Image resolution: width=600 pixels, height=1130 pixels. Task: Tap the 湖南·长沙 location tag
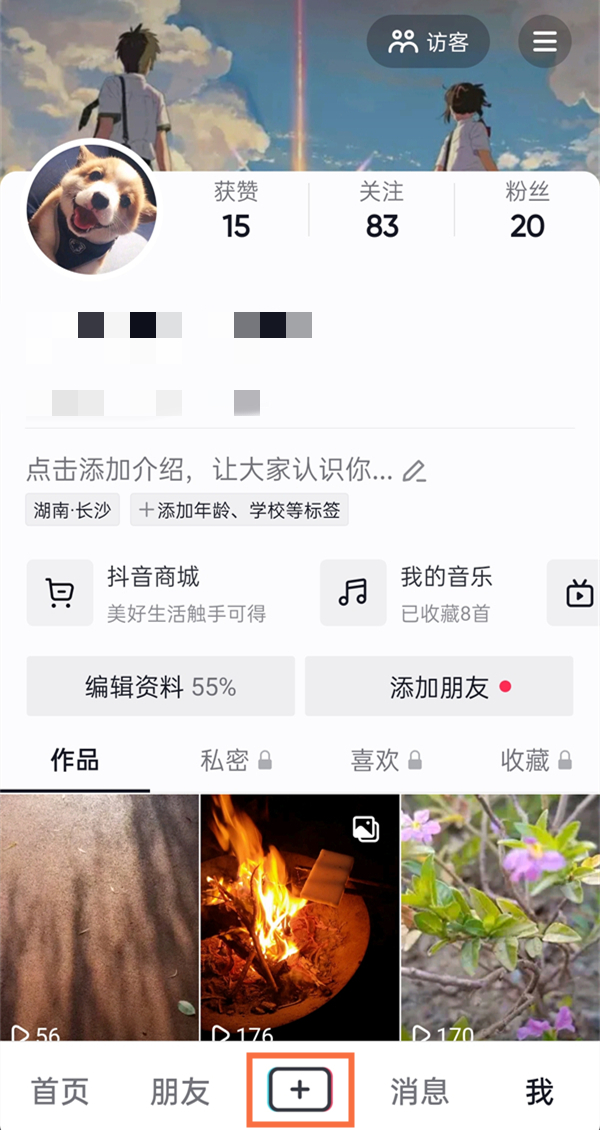73,511
